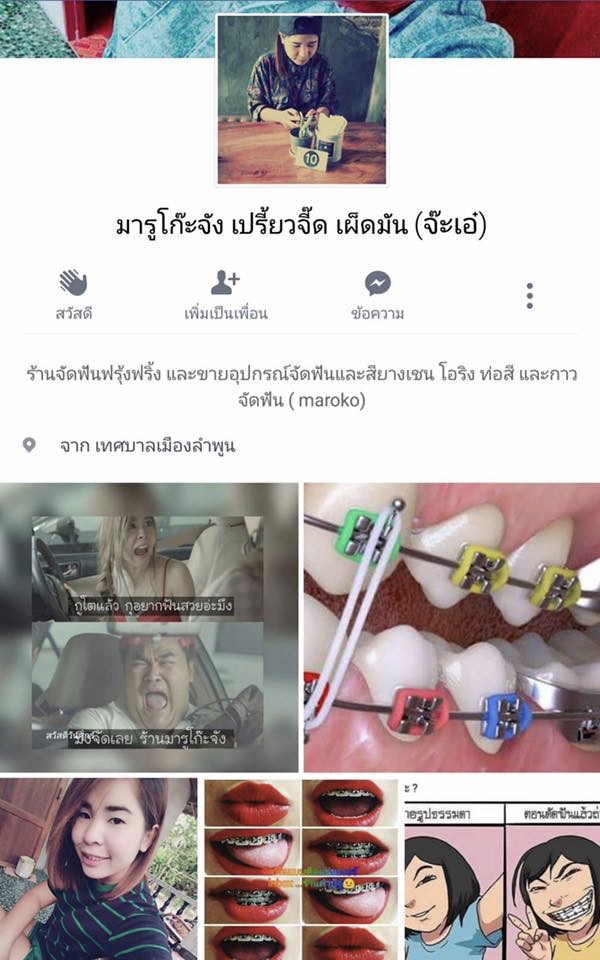Image resolution: width=600 pixels, height=960 pixels.
Task: Open the selfie photo of woman in striped shirt
Action: click(99, 869)
